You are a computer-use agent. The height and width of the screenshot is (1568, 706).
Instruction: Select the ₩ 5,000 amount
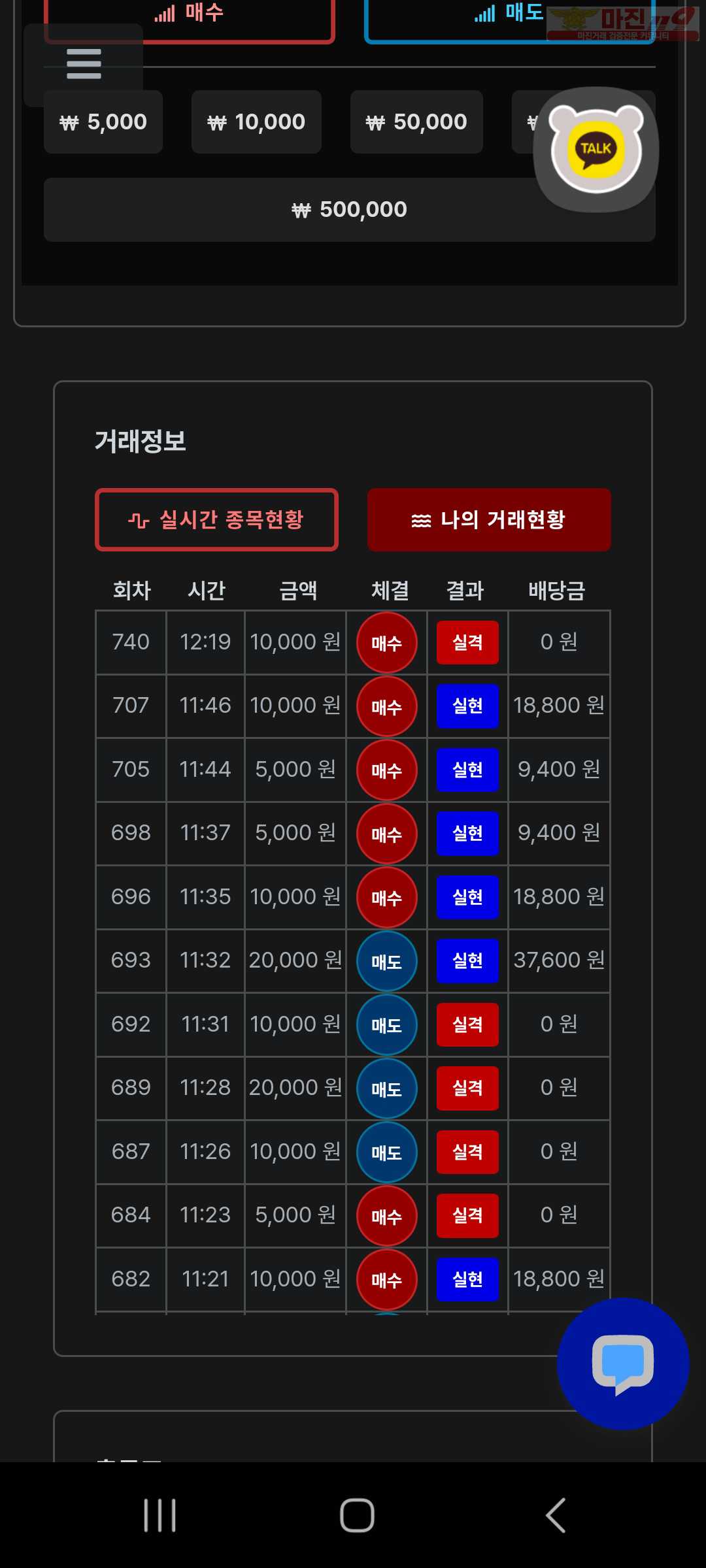pyautogui.click(x=103, y=122)
